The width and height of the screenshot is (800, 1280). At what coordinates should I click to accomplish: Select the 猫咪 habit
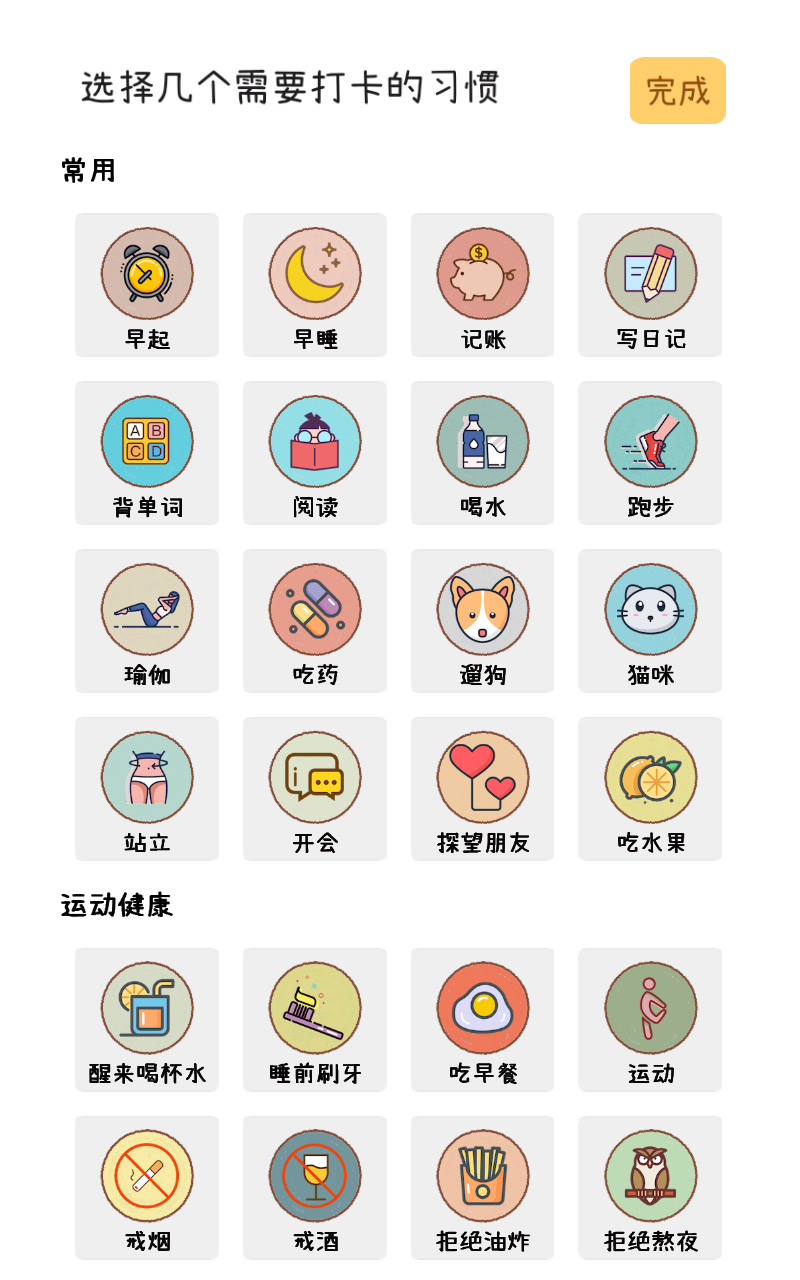(x=650, y=620)
